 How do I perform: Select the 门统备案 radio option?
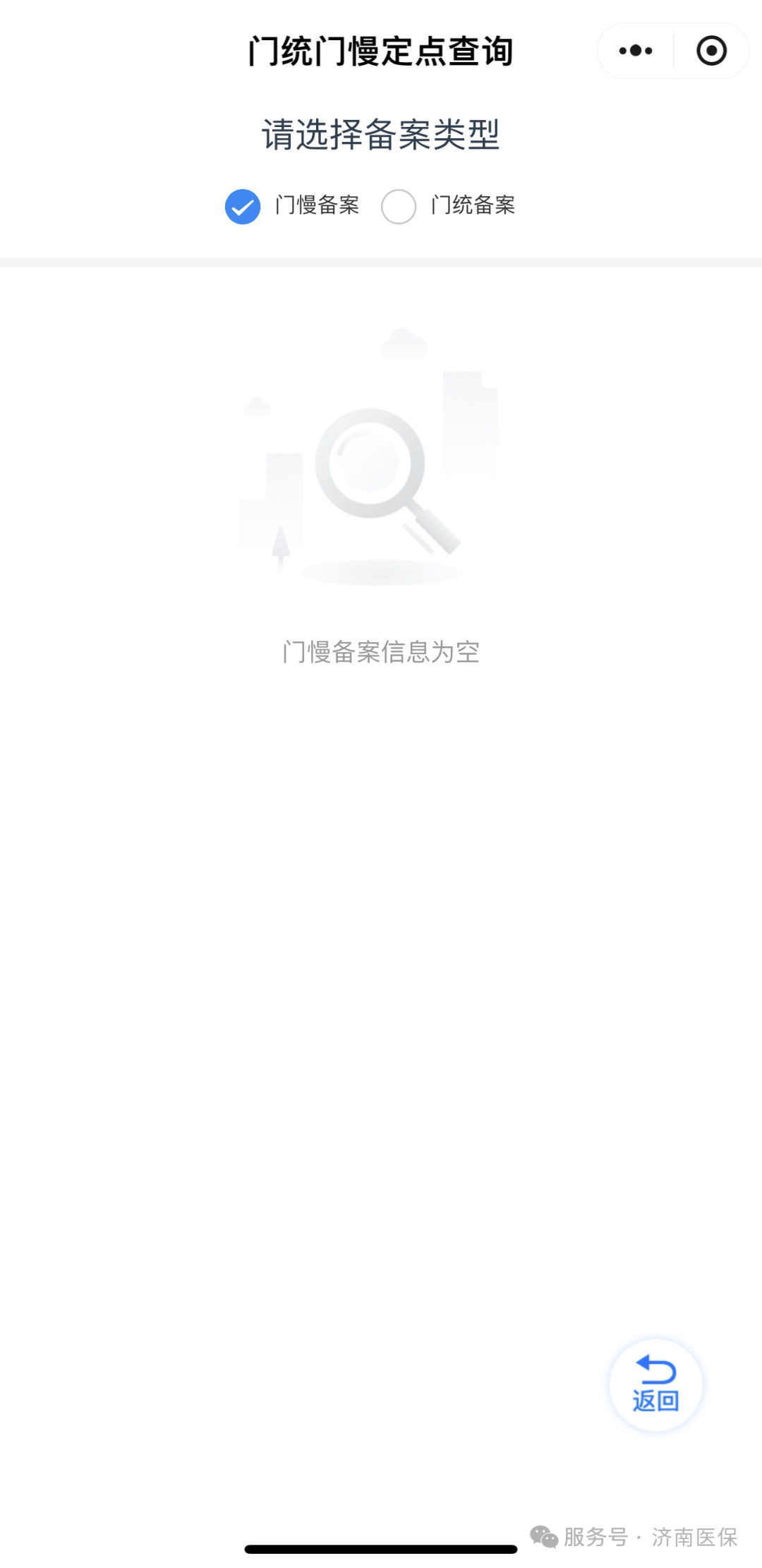(x=399, y=207)
